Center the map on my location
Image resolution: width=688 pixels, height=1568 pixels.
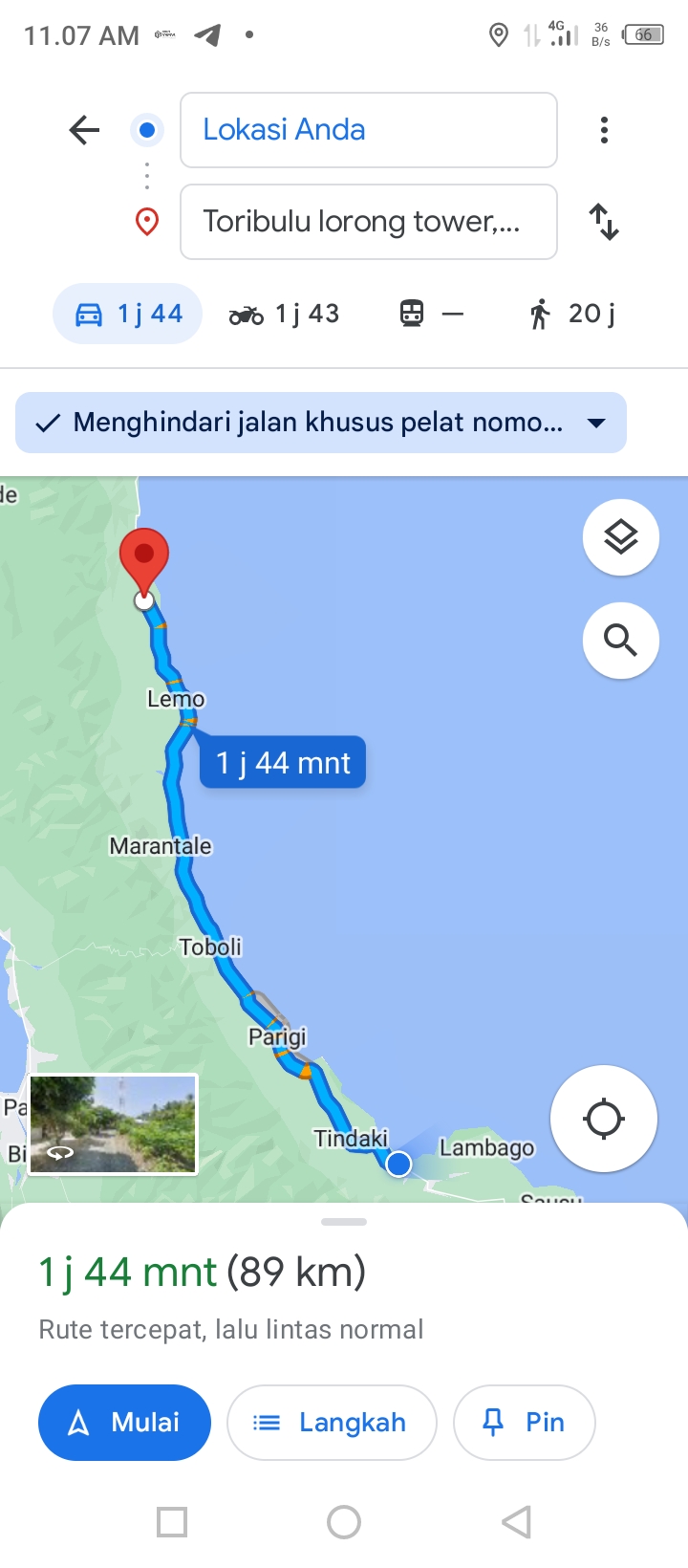coord(604,1119)
